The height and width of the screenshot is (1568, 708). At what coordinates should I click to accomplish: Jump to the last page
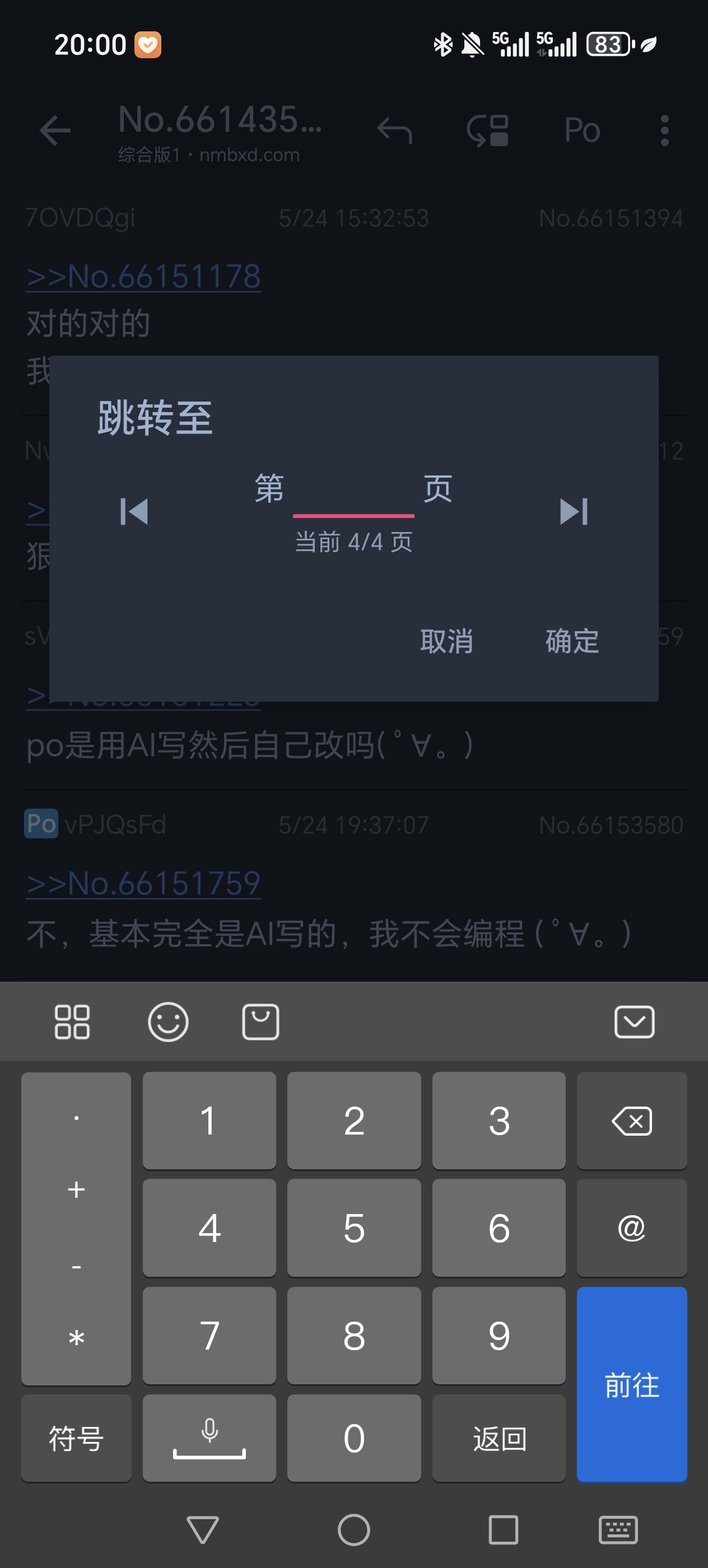574,511
